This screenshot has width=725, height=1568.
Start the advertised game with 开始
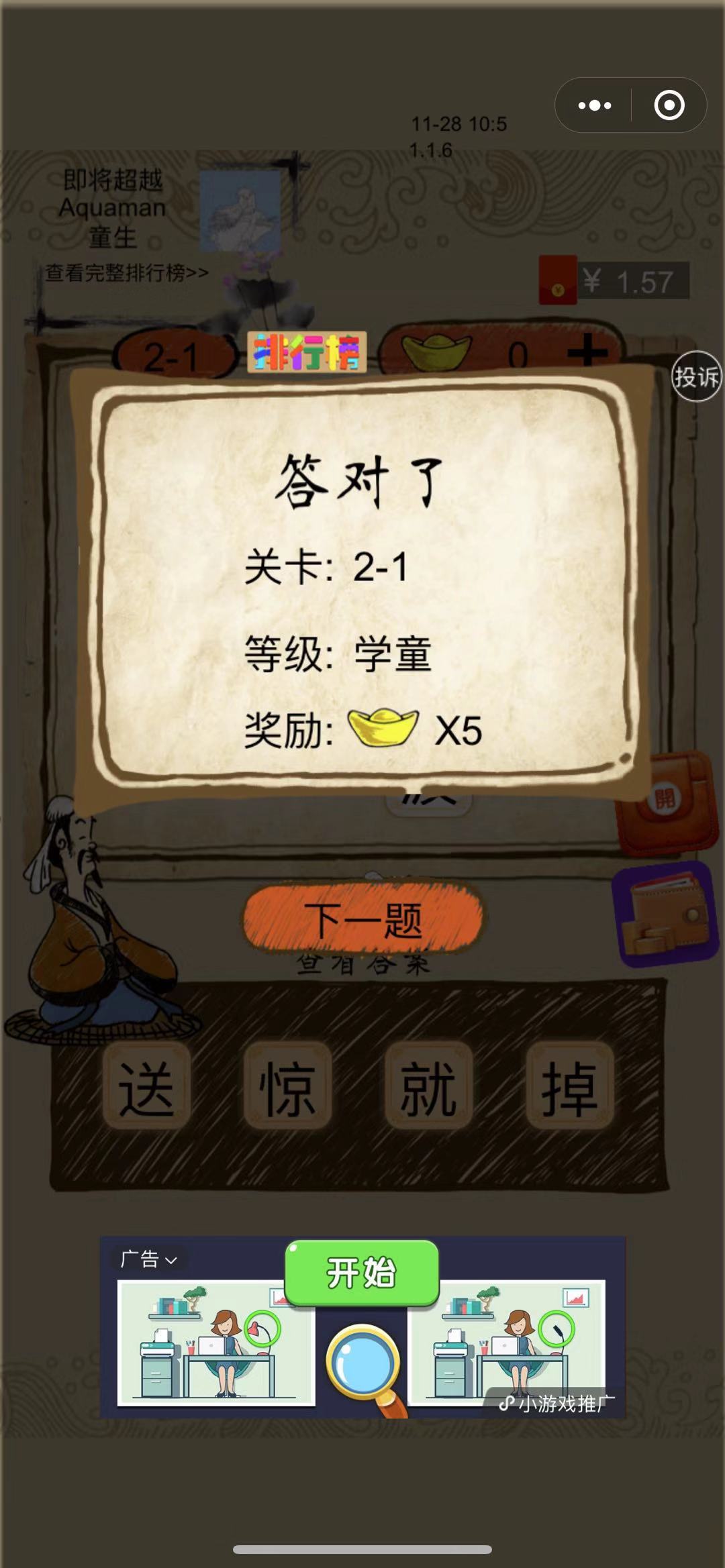tap(362, 1273)
